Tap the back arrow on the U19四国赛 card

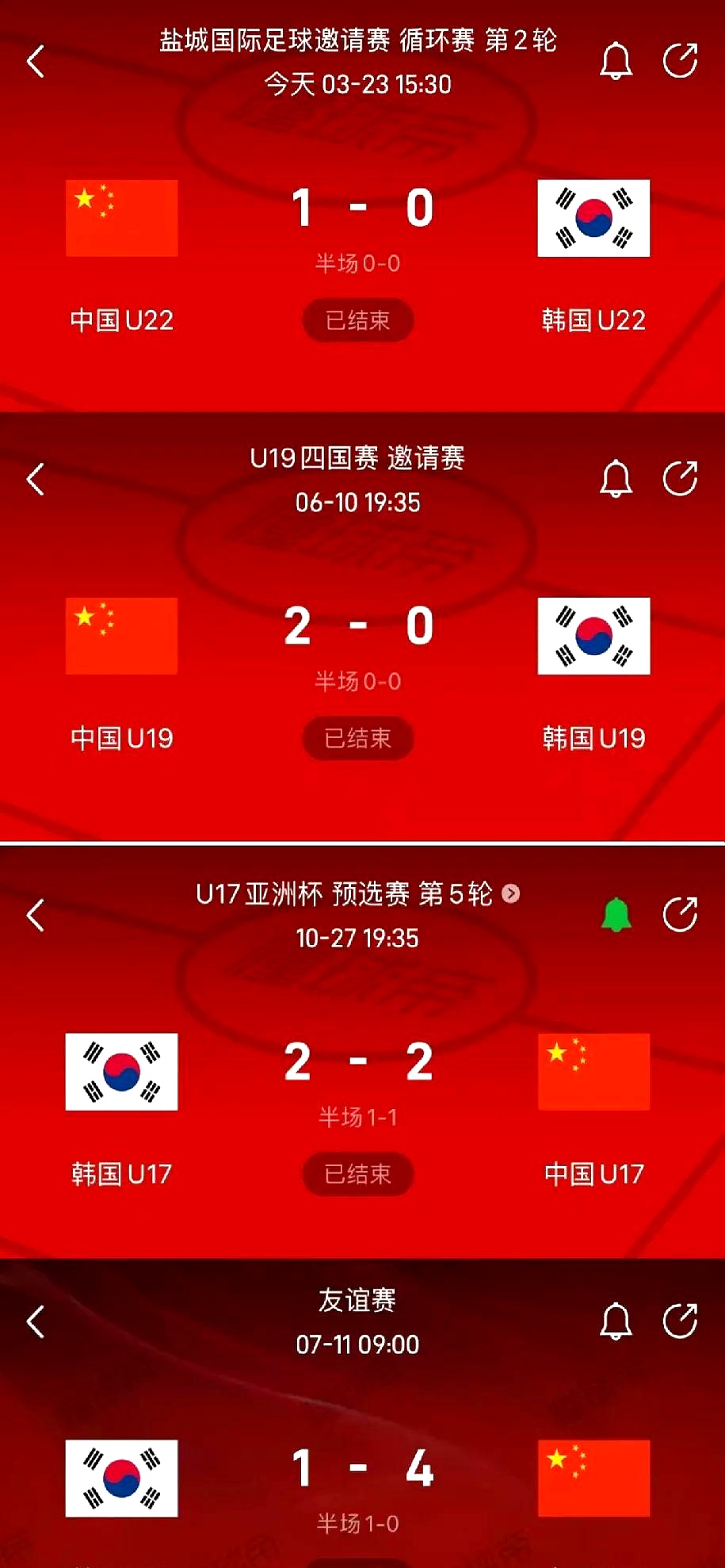35,479
